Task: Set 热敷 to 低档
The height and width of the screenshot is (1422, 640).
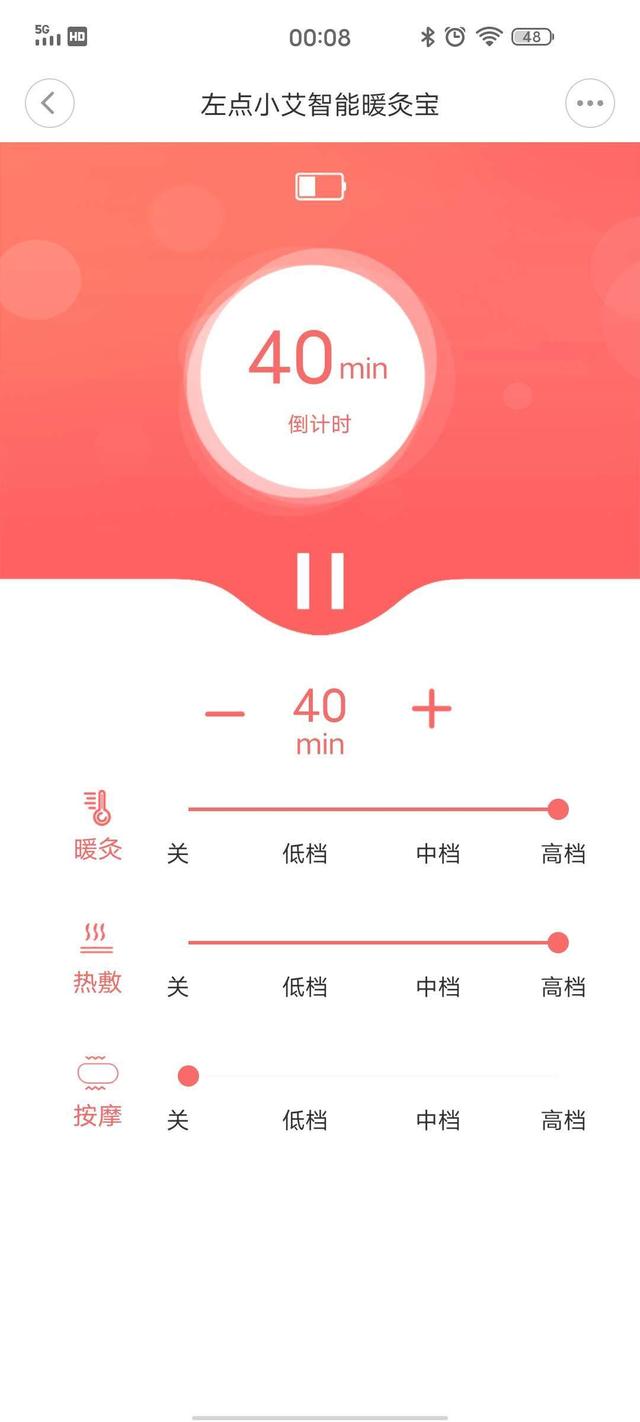Action: tap(304, 987)
